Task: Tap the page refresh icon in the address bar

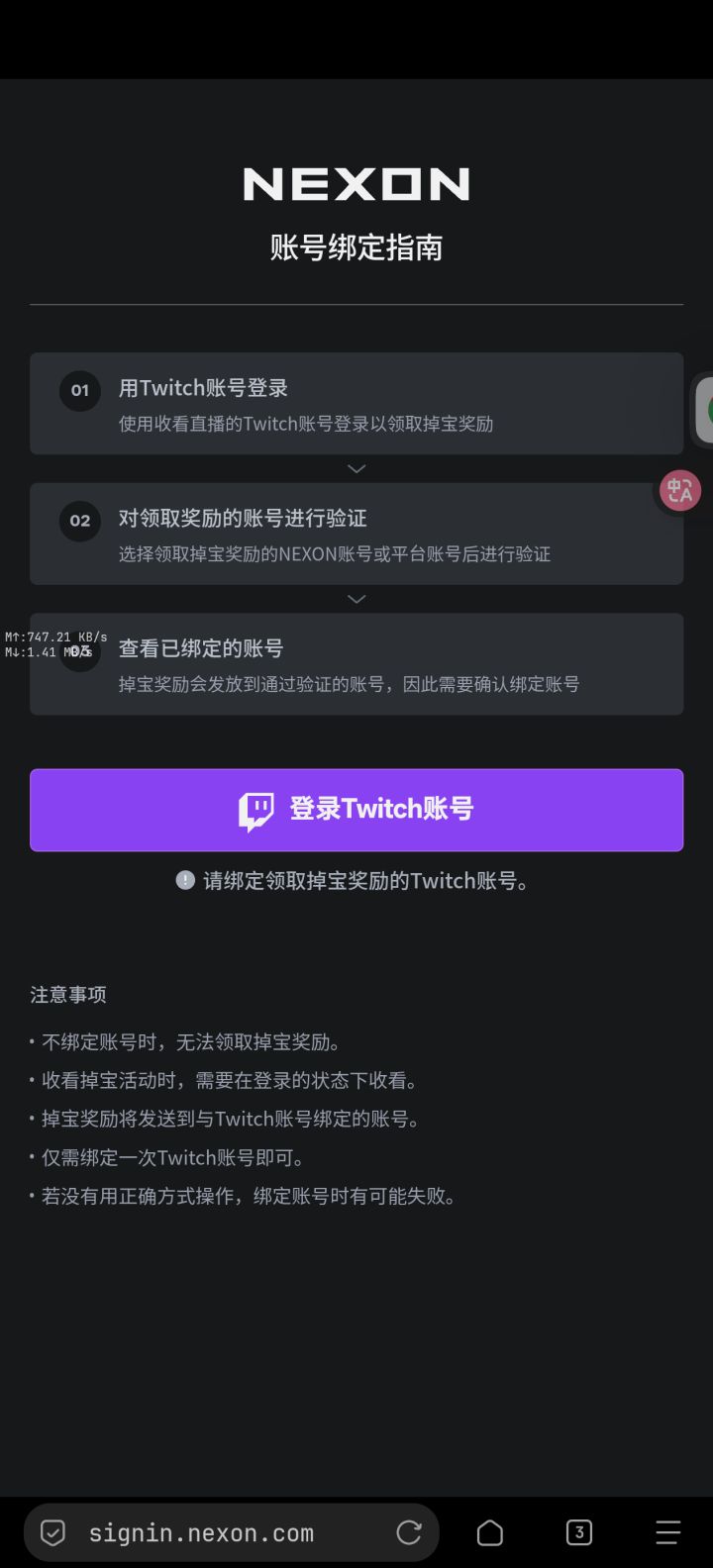Action: coord(410,1532)
